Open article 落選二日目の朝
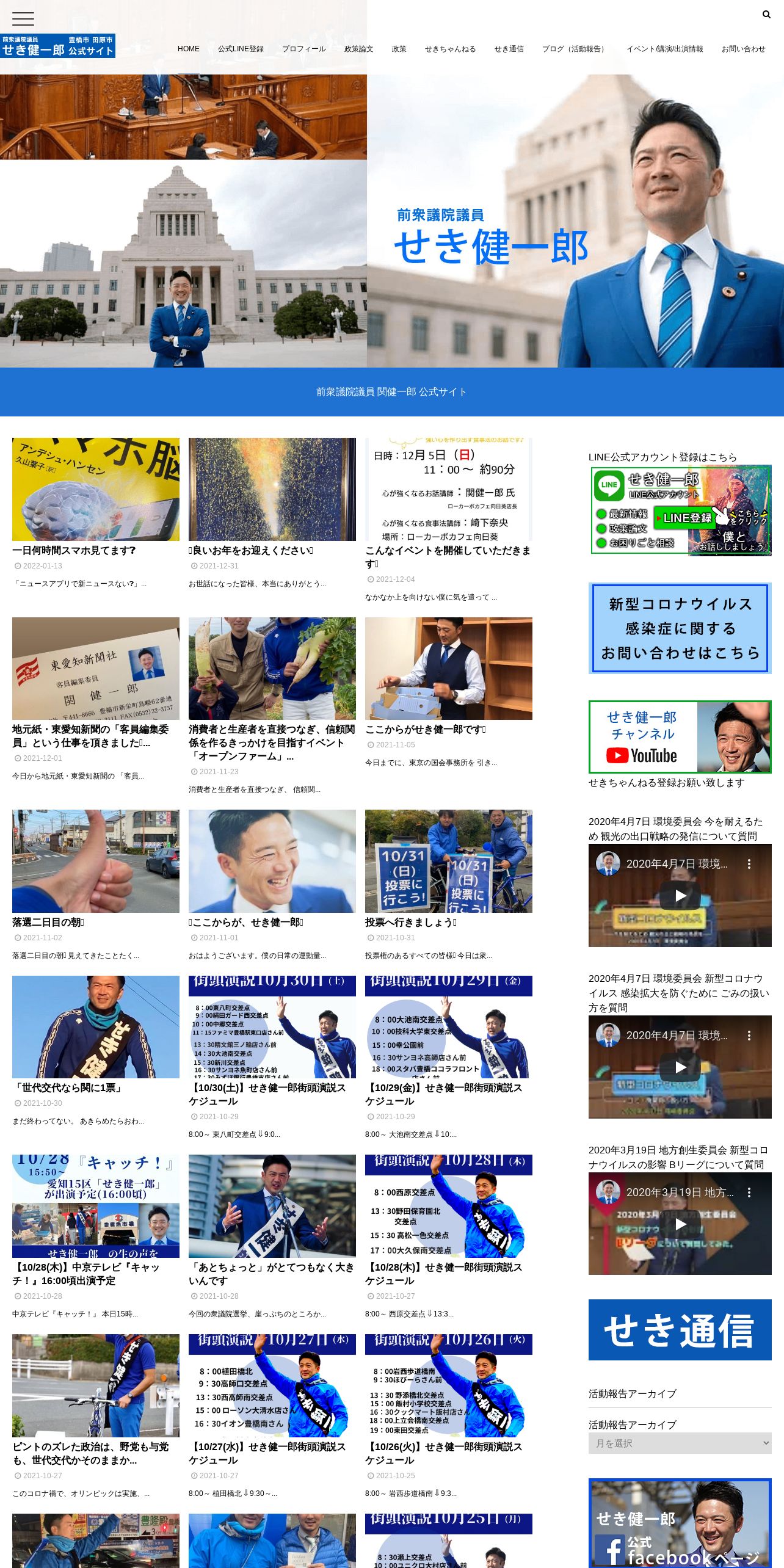This screenshot has width=784, height=1568. click(48, 923)
